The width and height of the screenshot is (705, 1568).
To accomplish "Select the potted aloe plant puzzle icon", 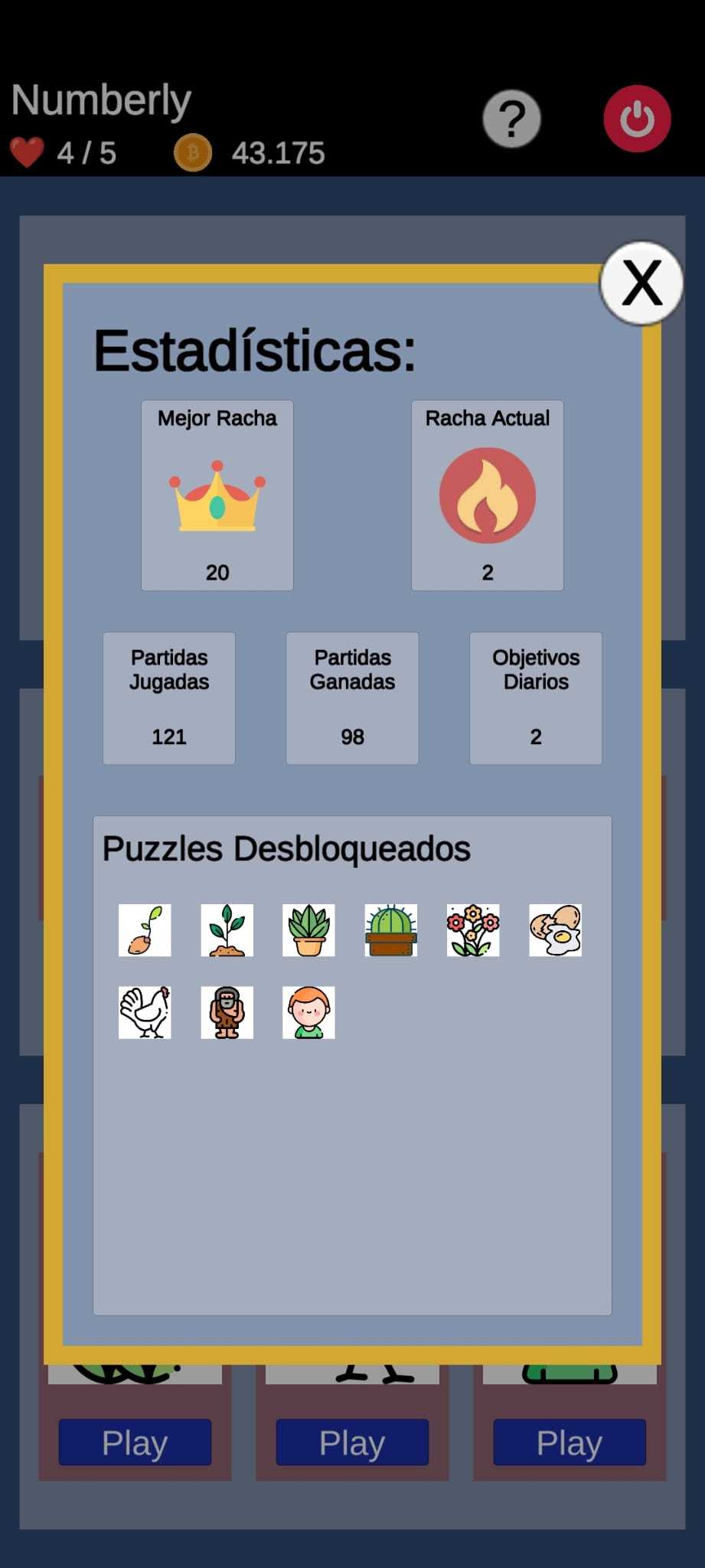I will tap(308, 930).
